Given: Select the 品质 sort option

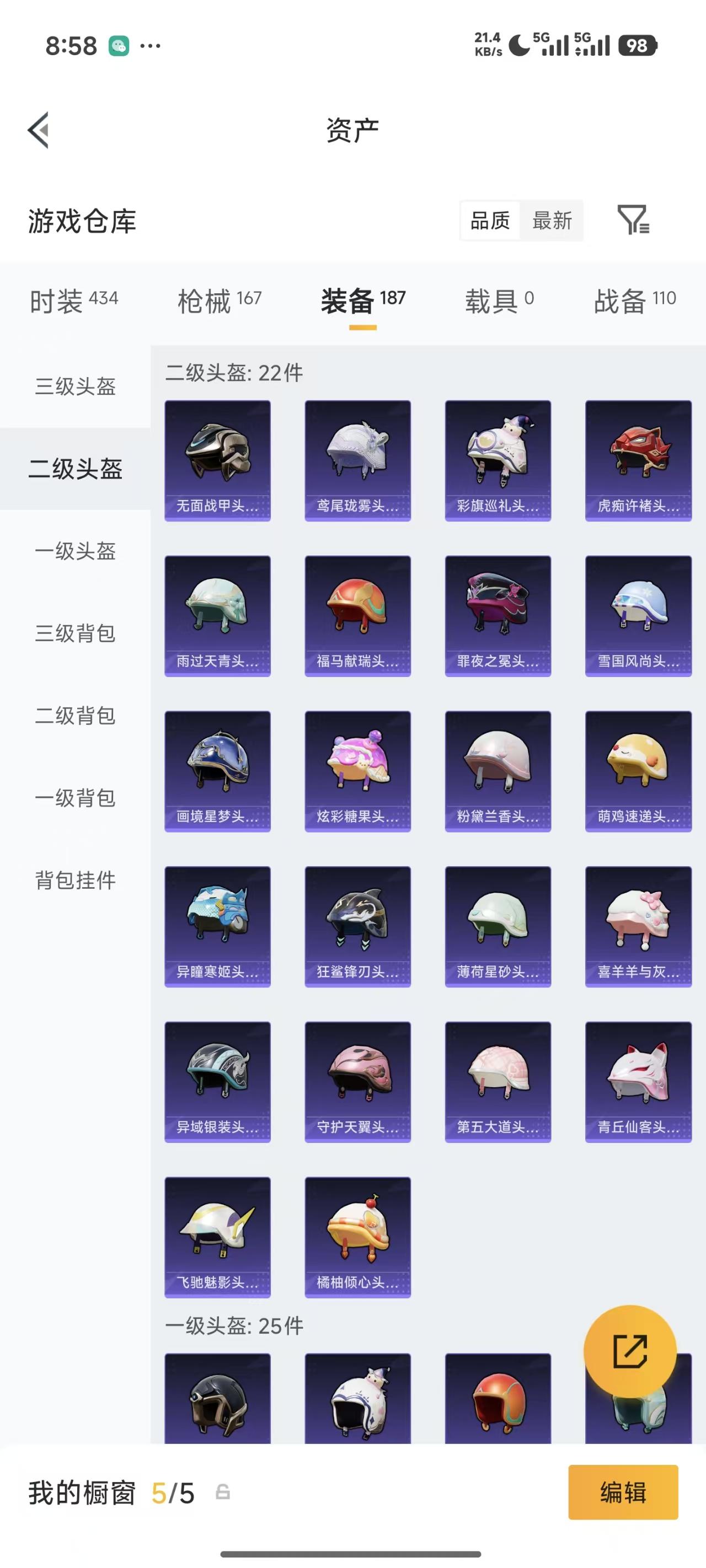Looking at the screenshot, I should (490, 221).
